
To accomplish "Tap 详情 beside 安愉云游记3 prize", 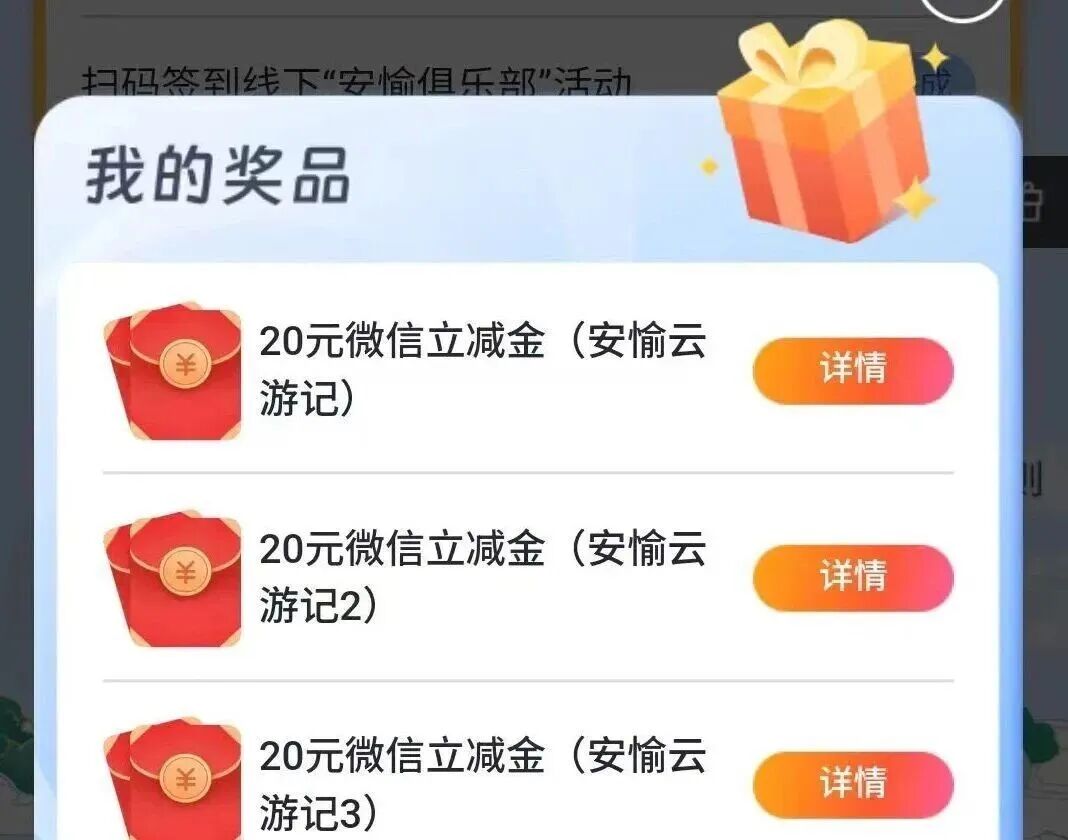I will click(852, 784).
